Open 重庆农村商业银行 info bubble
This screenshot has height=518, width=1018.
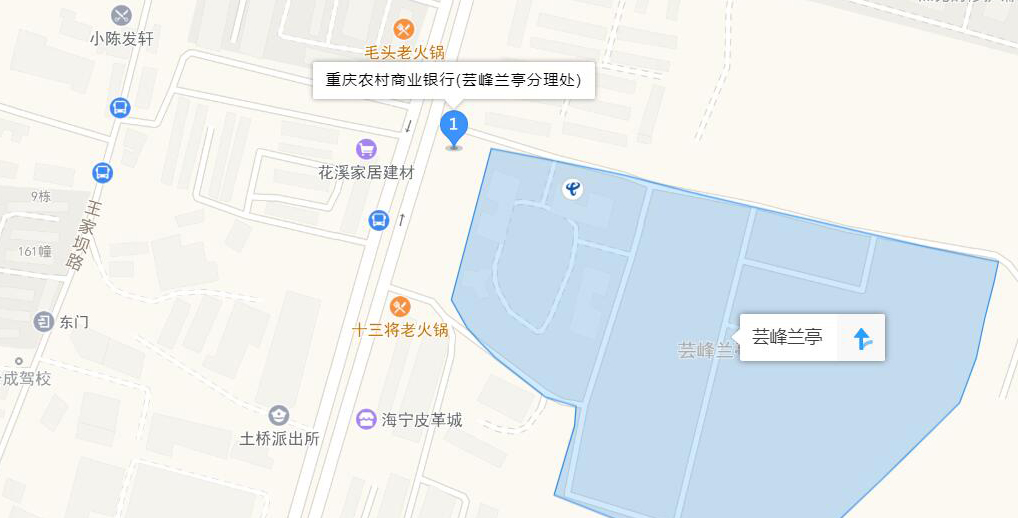coord(453,80)
